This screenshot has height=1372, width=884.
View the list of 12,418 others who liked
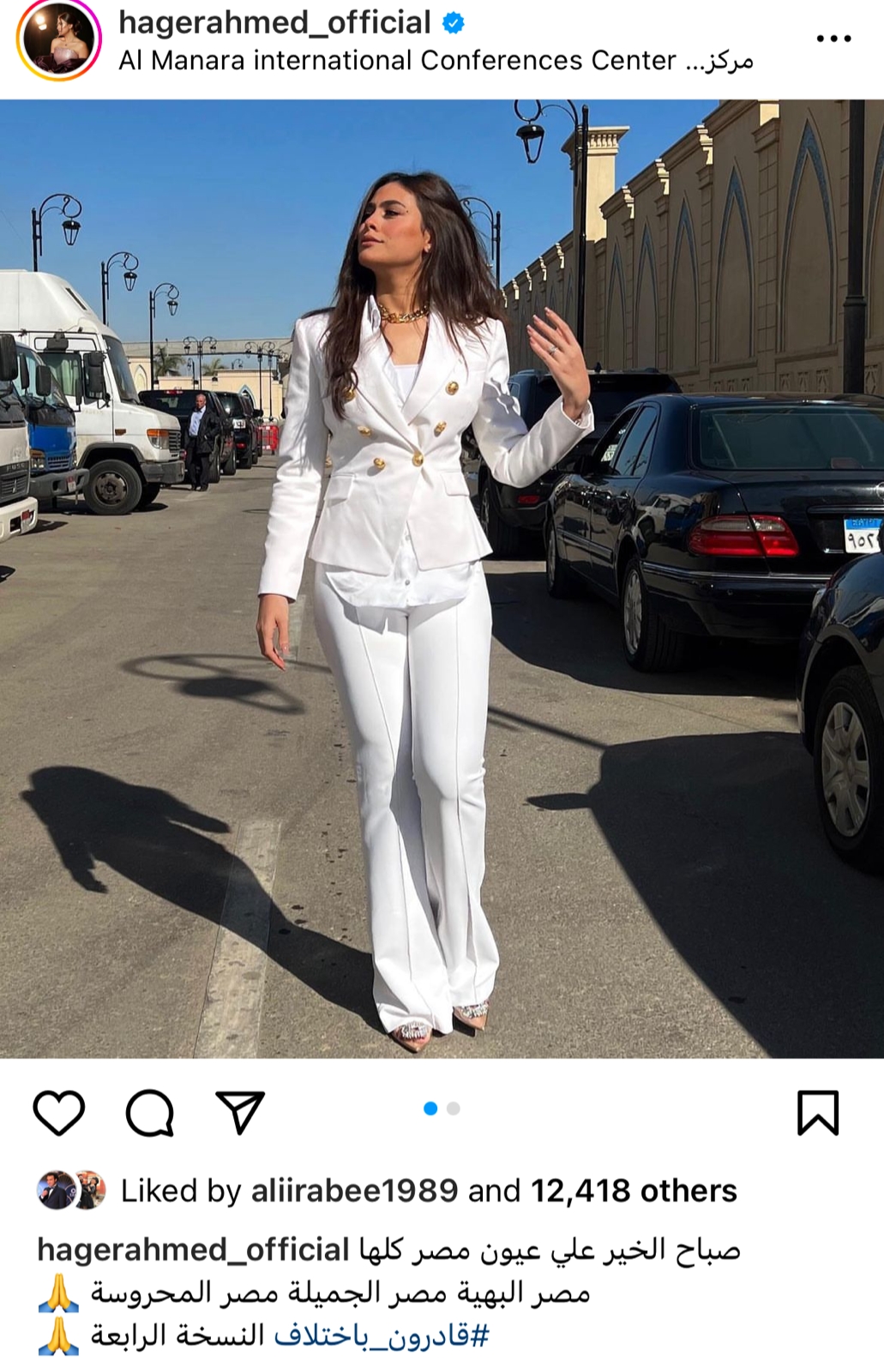tap(634, 1191)
